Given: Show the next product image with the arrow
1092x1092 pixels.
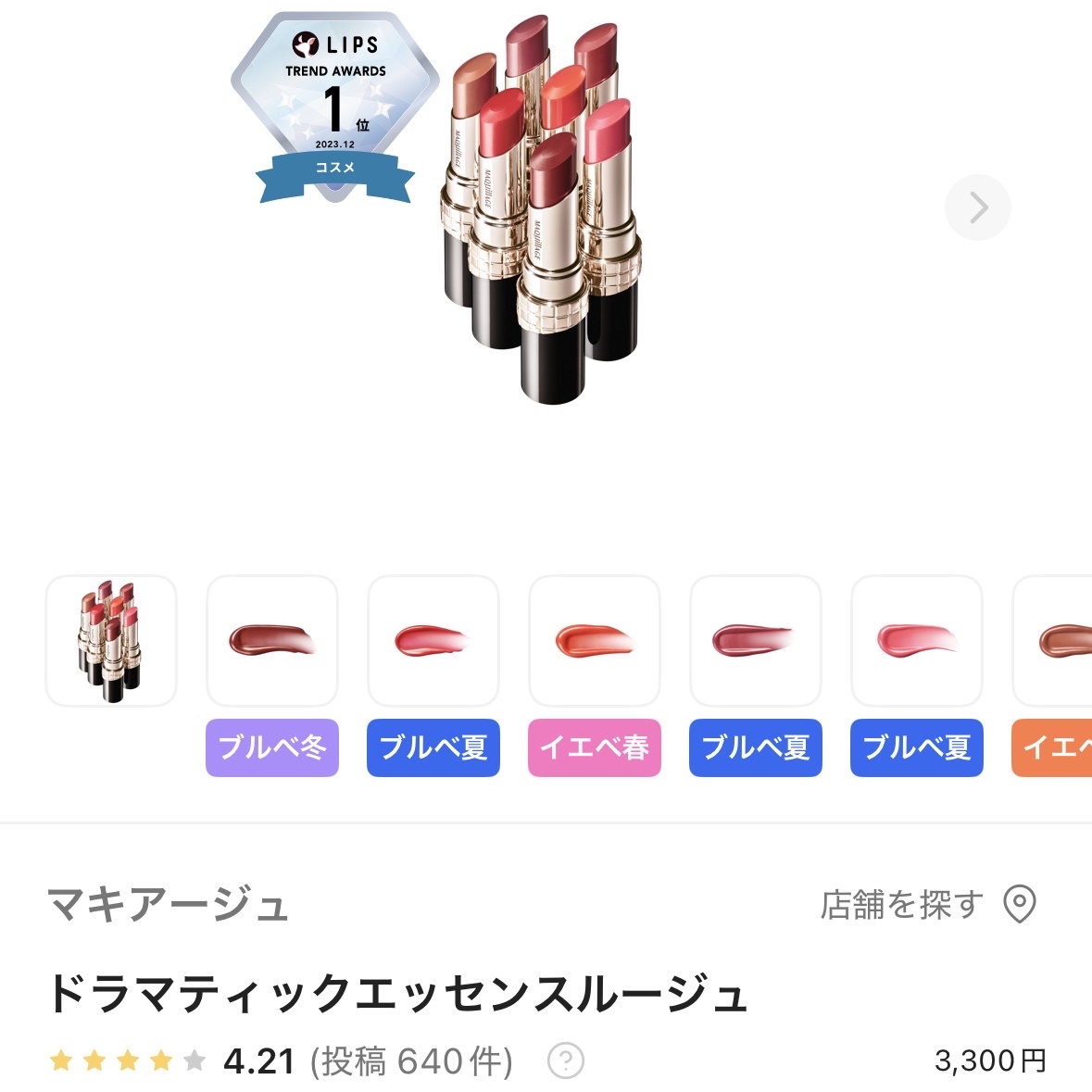Looking at the screenshot, I should tap(977, 207).
